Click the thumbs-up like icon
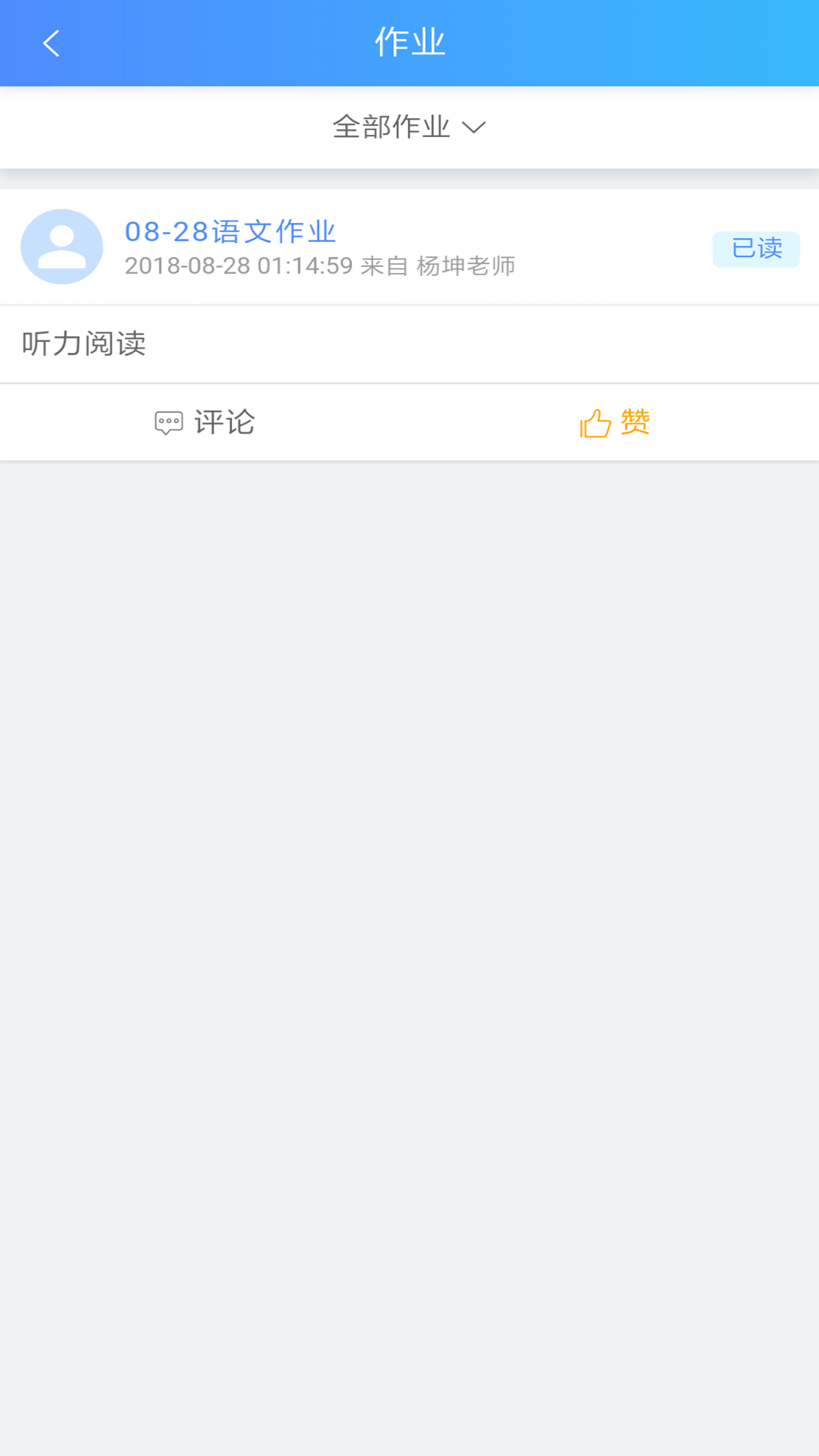Screen dimensions: 819x1456 [594, 421]
